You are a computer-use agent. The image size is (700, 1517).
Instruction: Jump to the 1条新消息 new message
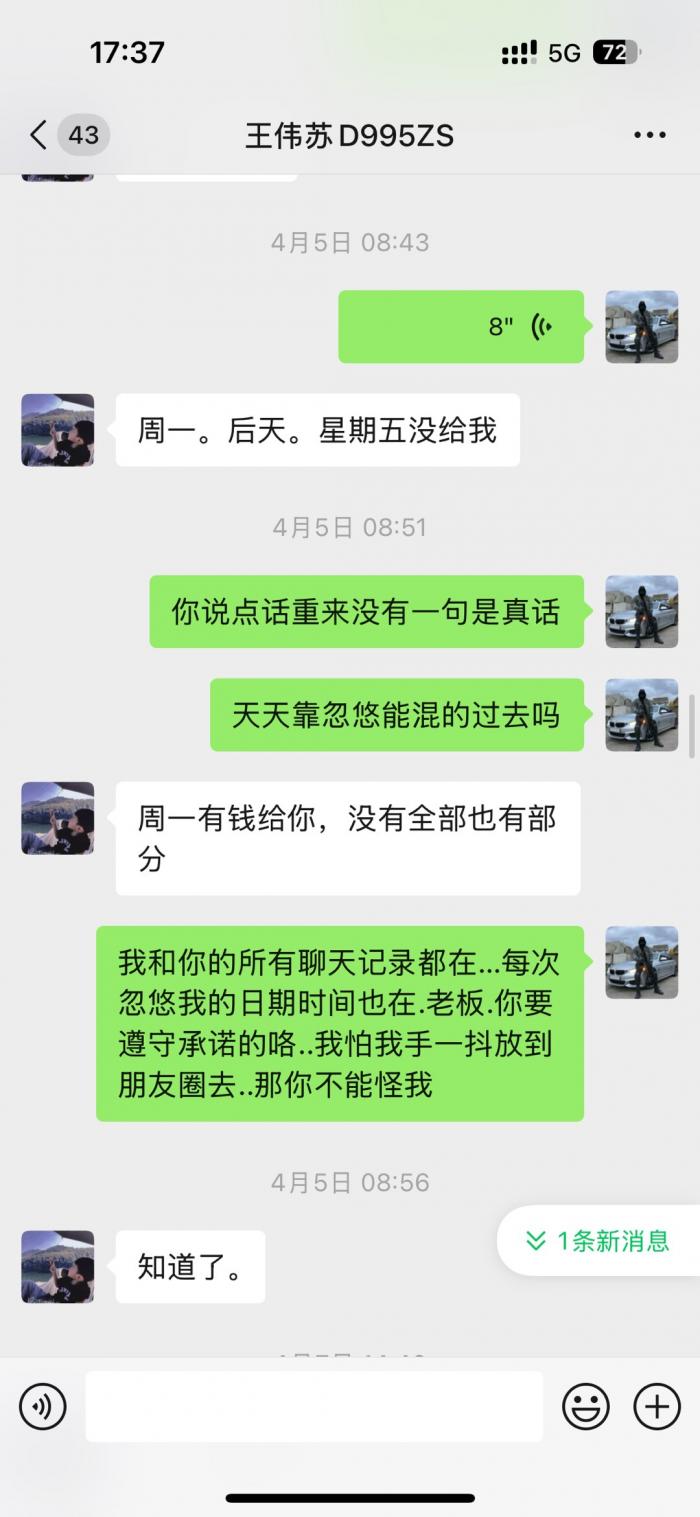click(598, 1241)
